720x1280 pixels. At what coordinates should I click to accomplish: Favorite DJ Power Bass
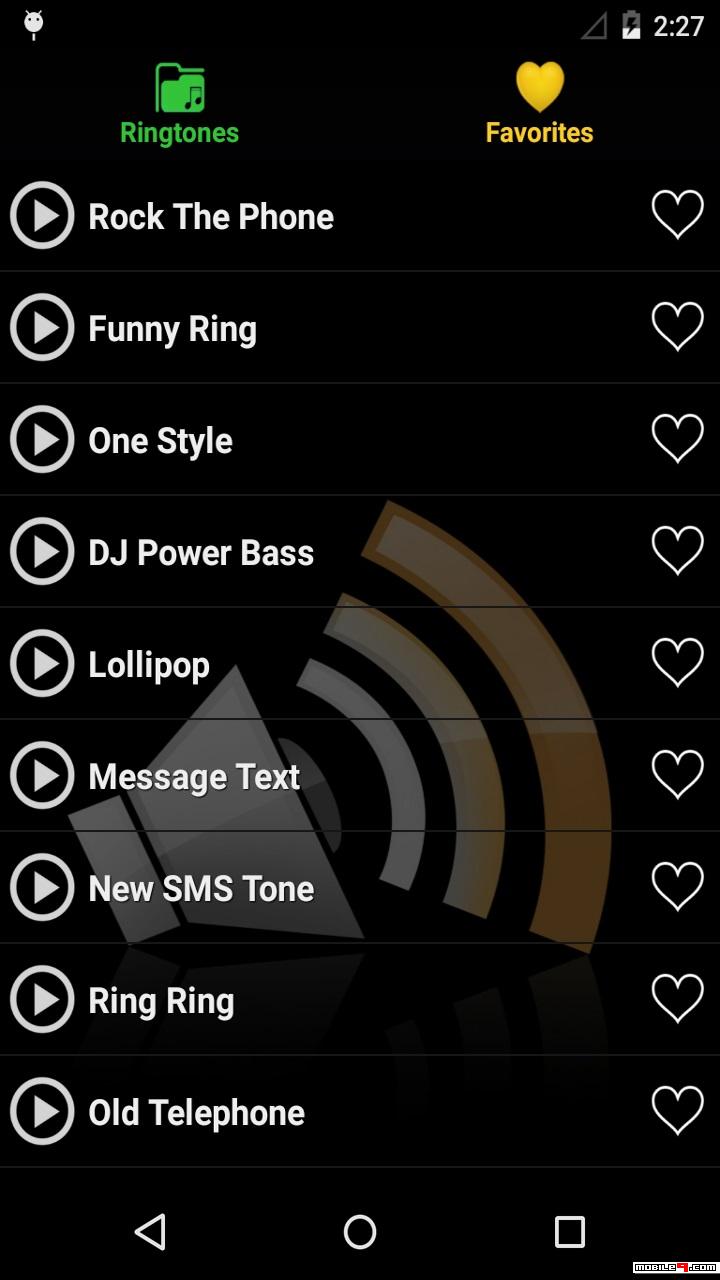click(677, 551)
